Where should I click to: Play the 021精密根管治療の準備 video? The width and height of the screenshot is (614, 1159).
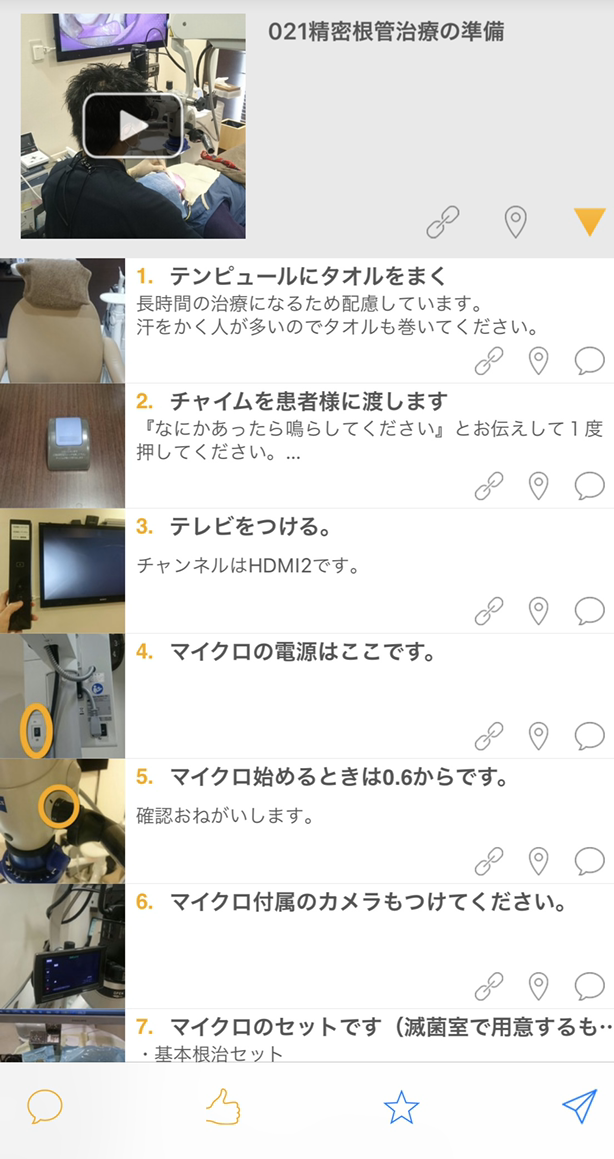tap(132, 126)
